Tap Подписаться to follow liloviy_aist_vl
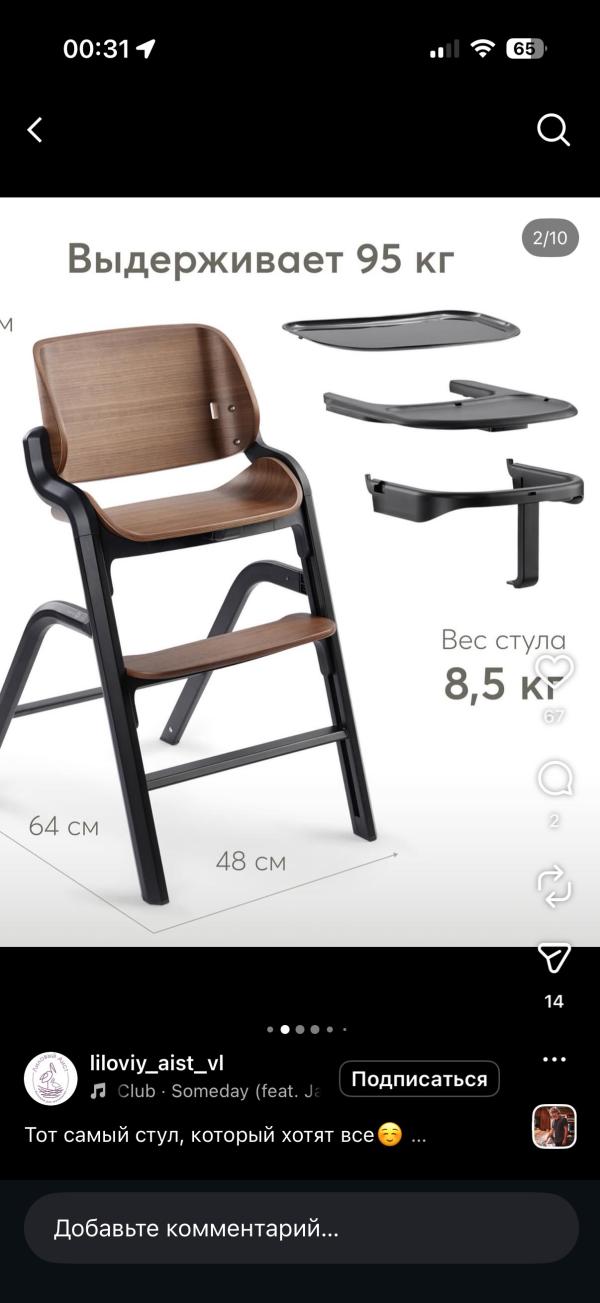The width and height of the screenshot is (600, 1303). pyautogui.click(x=419, y=1079)
